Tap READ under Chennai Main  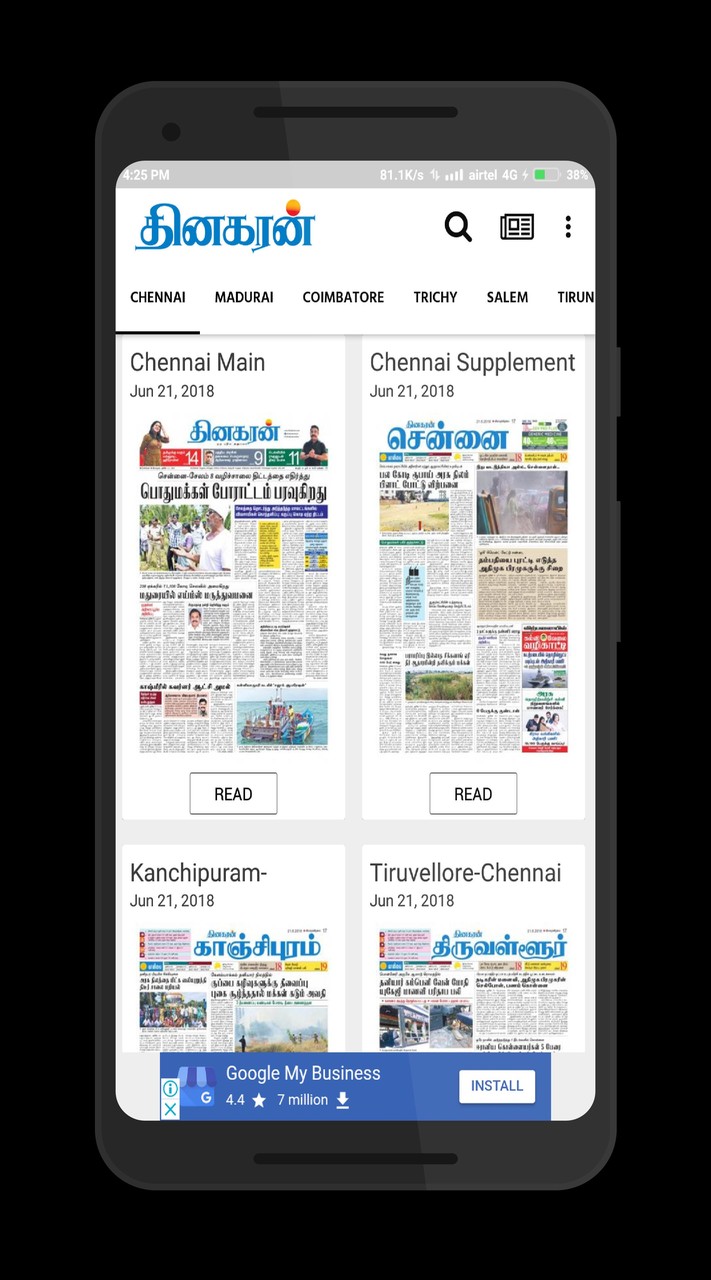click(x=233, y=794)
